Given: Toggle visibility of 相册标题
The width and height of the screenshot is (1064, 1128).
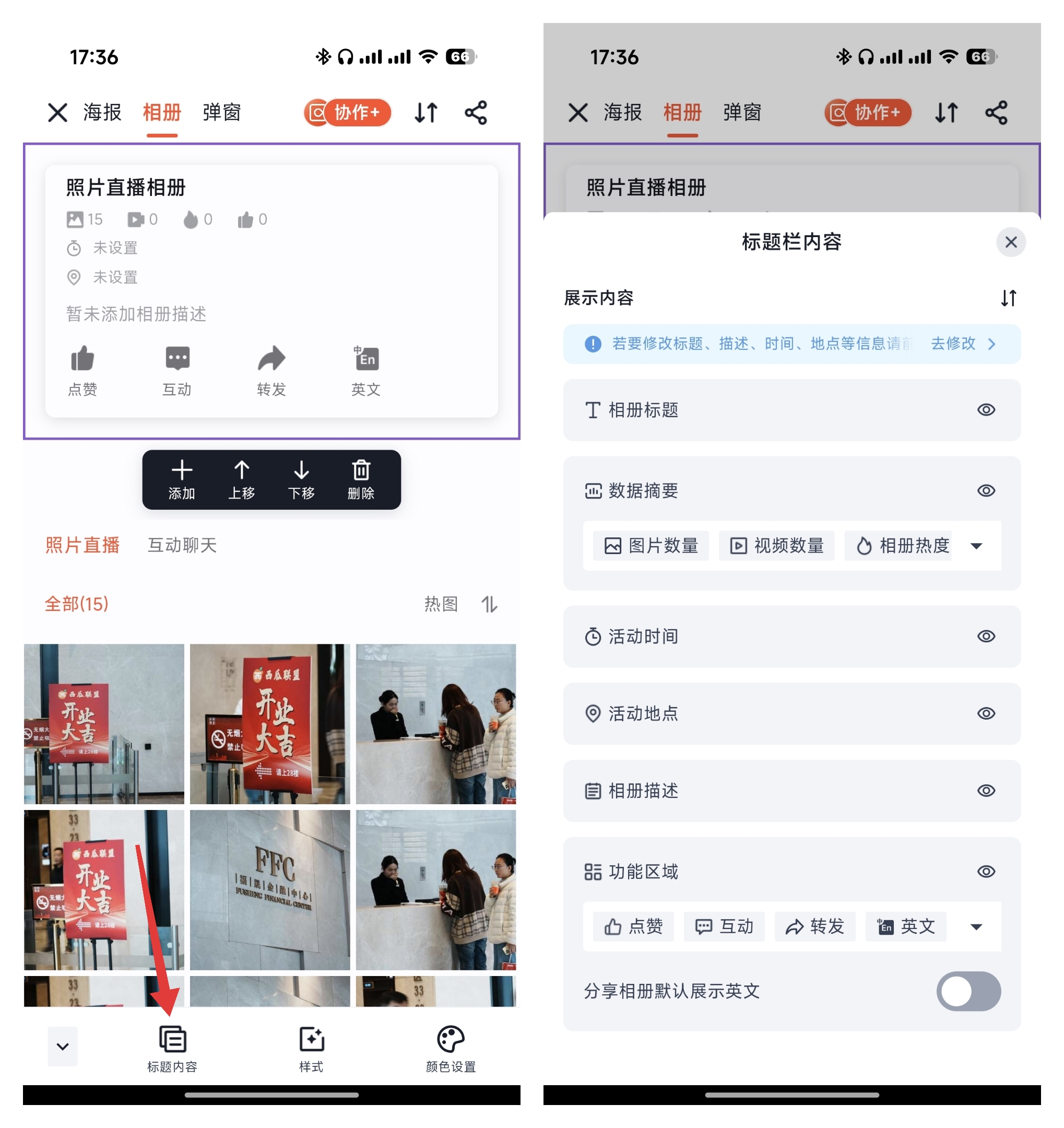Looking at the screenshot, I should pos(986,409).
